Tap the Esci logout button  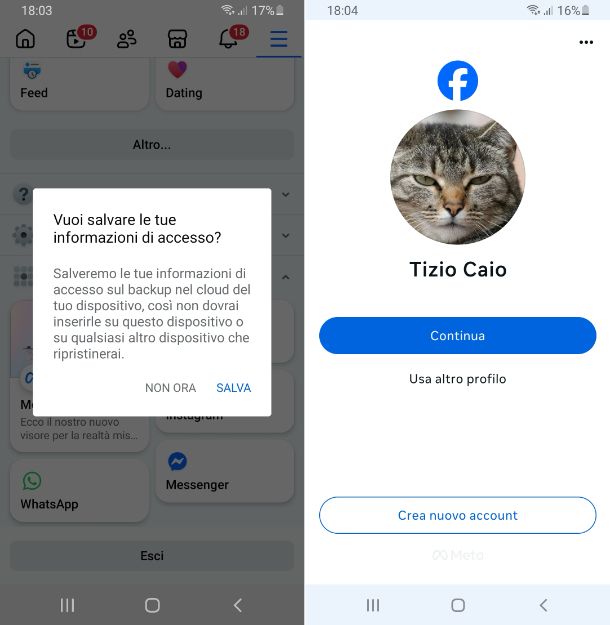click(152, 555)
